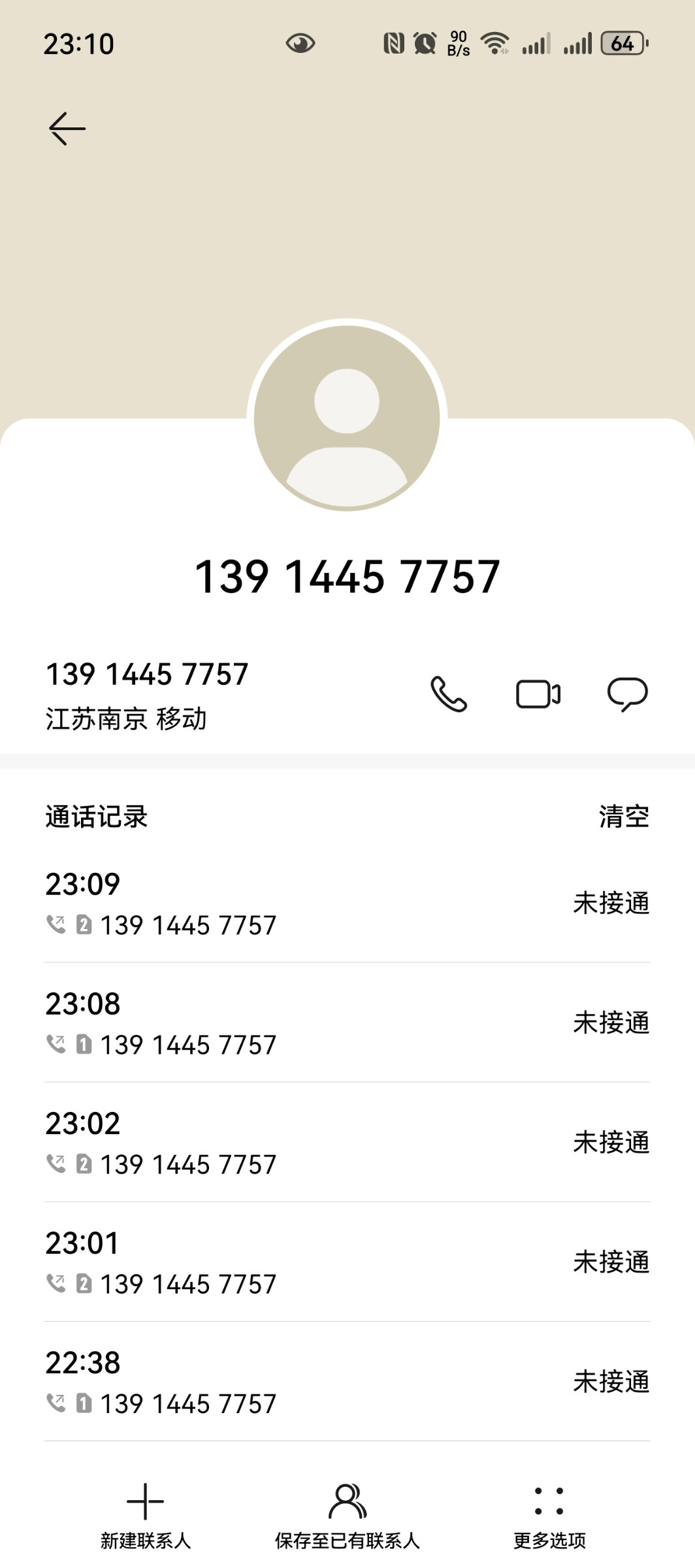Open the 23:09 call record
The image size is (695, 1568).
pos(346,904)
